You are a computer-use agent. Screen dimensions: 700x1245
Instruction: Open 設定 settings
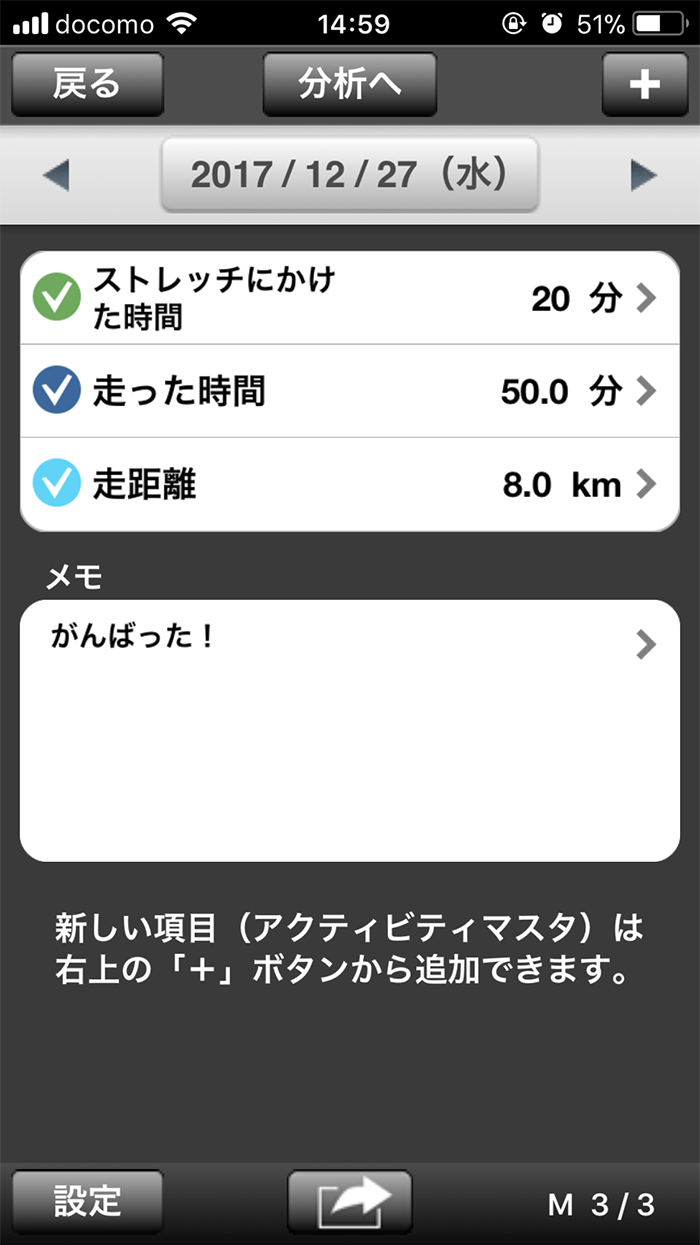(87, 1201)
